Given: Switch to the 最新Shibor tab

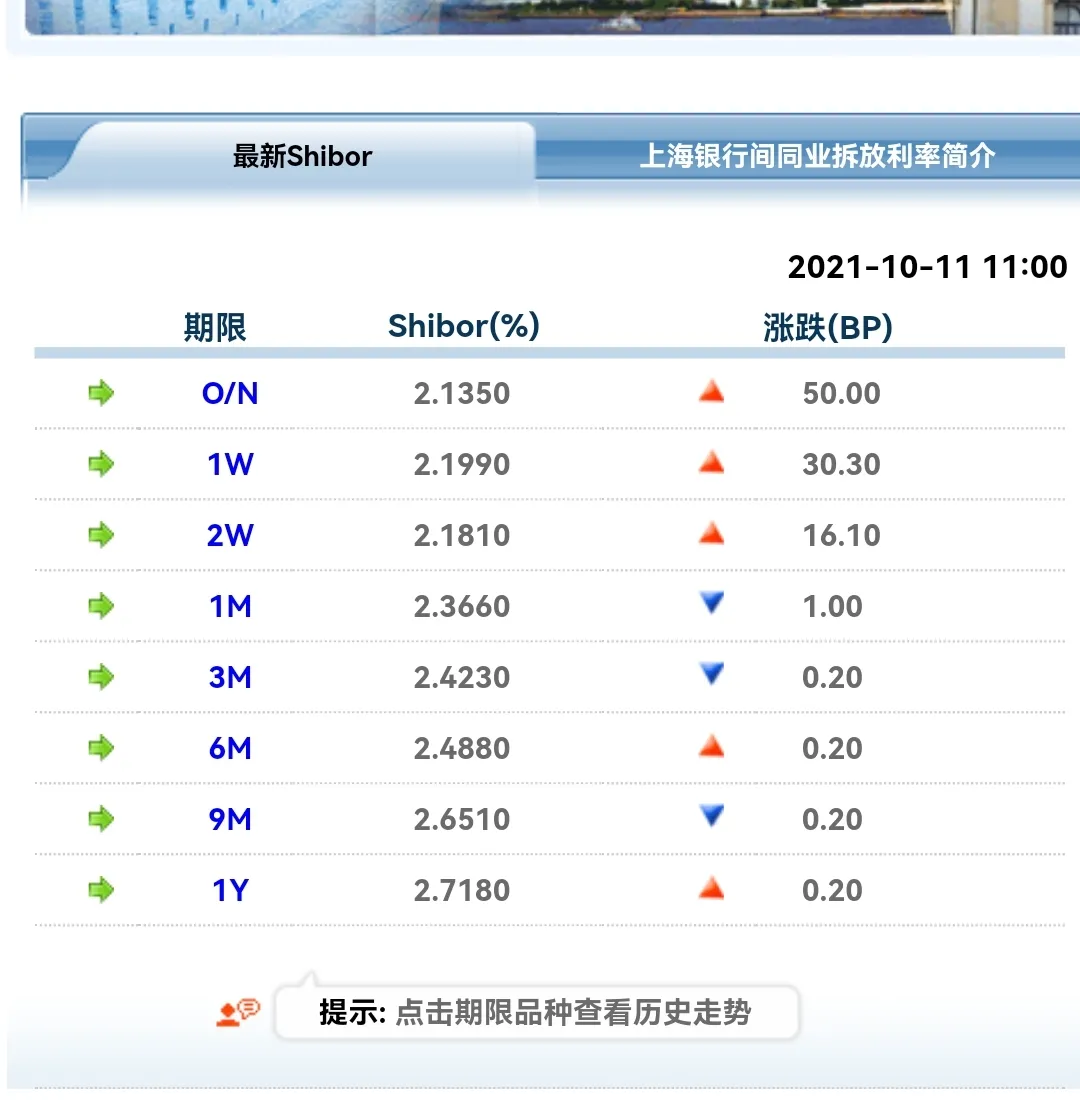Looking at the screenshot, I should (x=302, y=156).
